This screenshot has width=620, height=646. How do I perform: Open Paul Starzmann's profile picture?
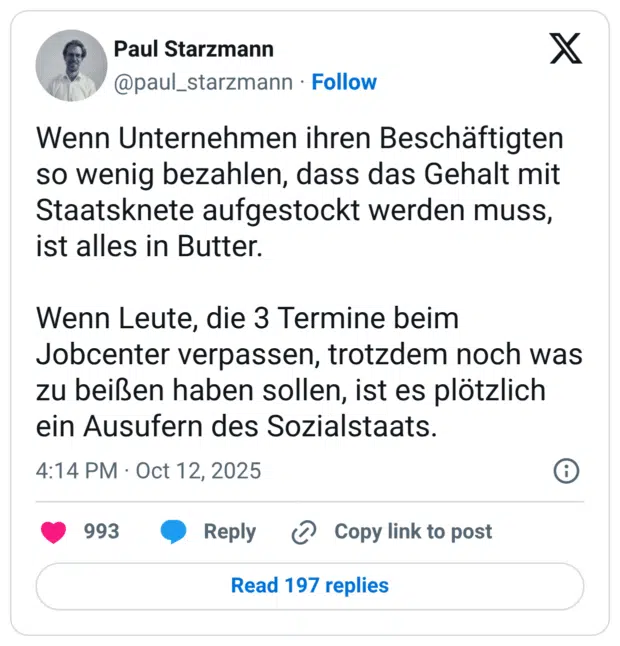pyautogui.click(x=71, y=65)
